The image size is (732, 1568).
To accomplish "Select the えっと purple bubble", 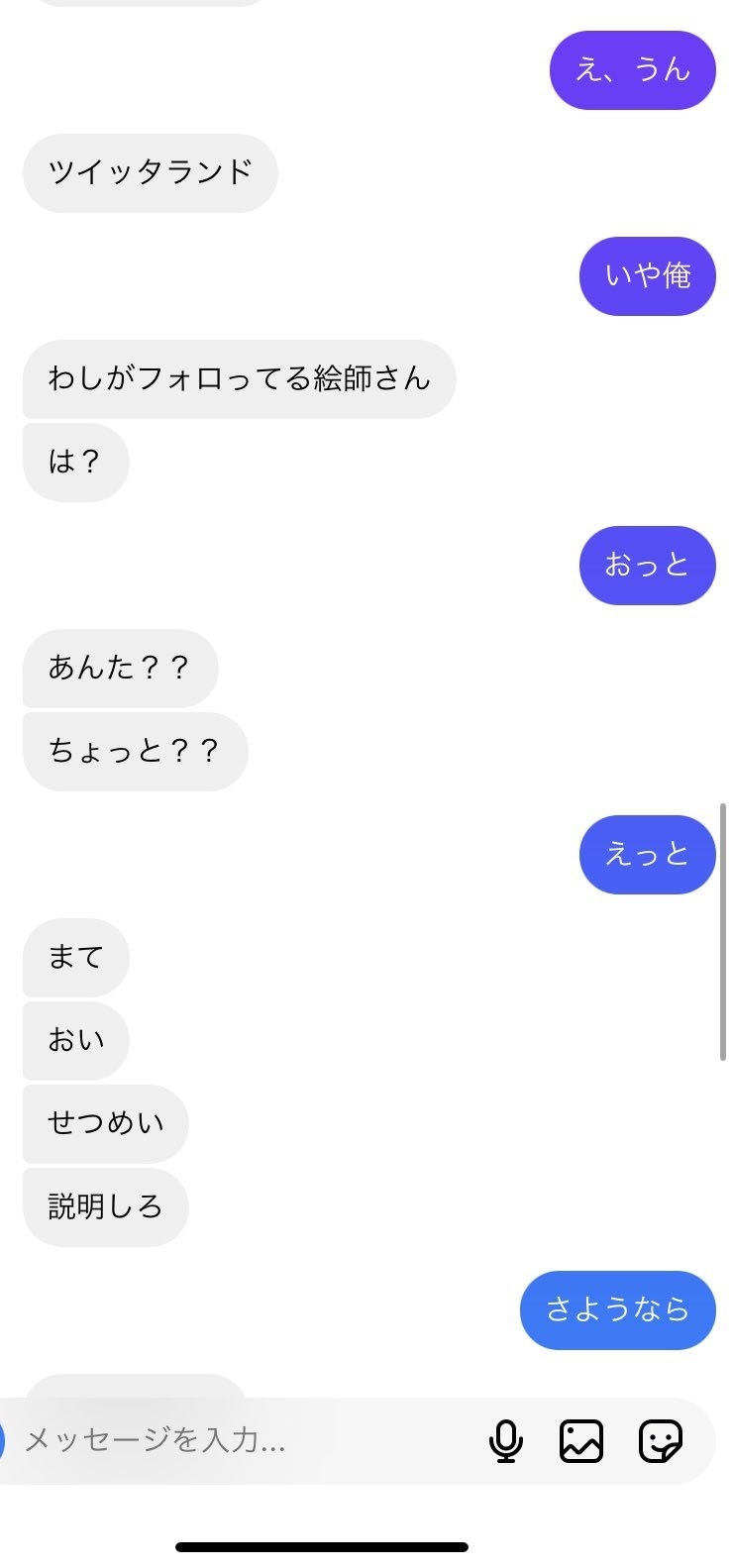I will coord(647,855).
